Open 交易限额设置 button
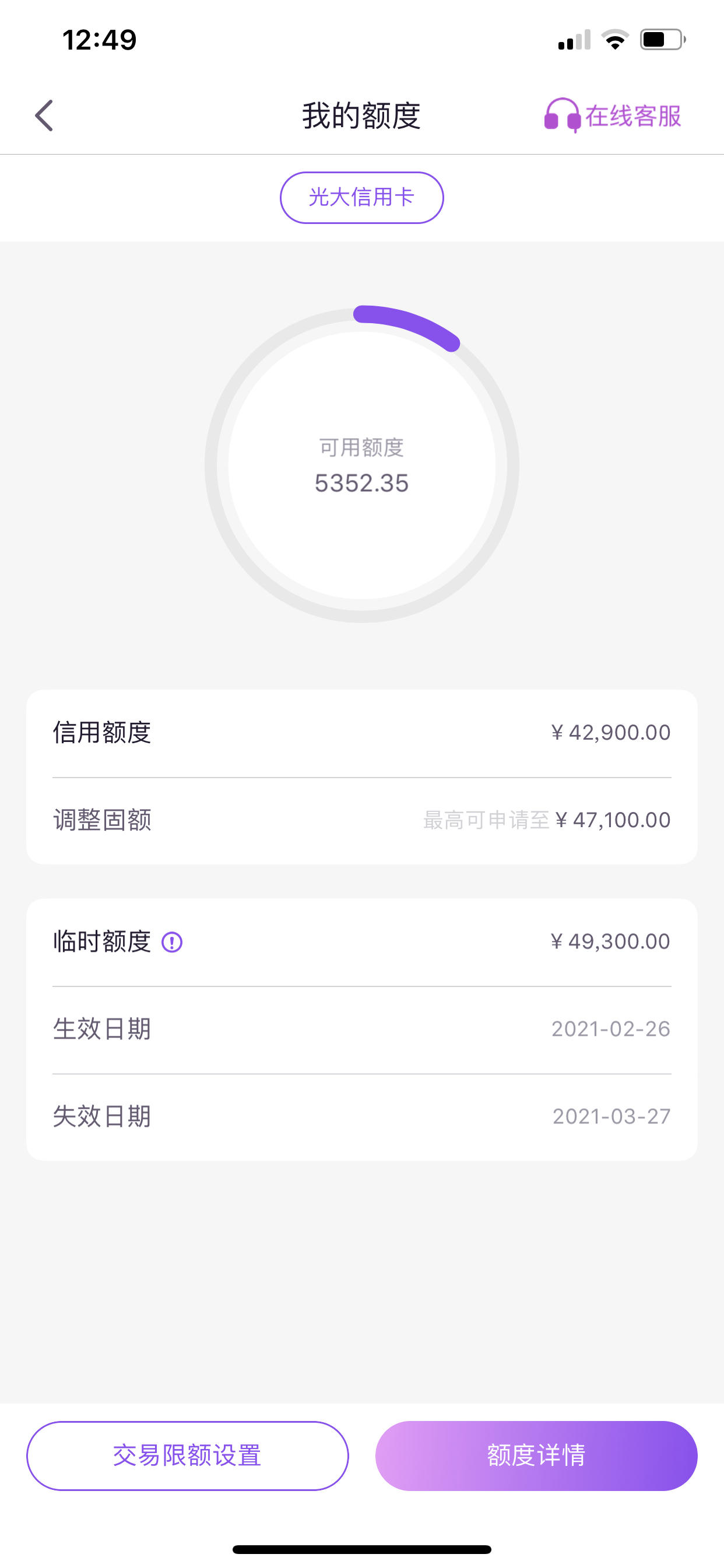This screenshot has width=724, height=1568. pos(187,1455)
